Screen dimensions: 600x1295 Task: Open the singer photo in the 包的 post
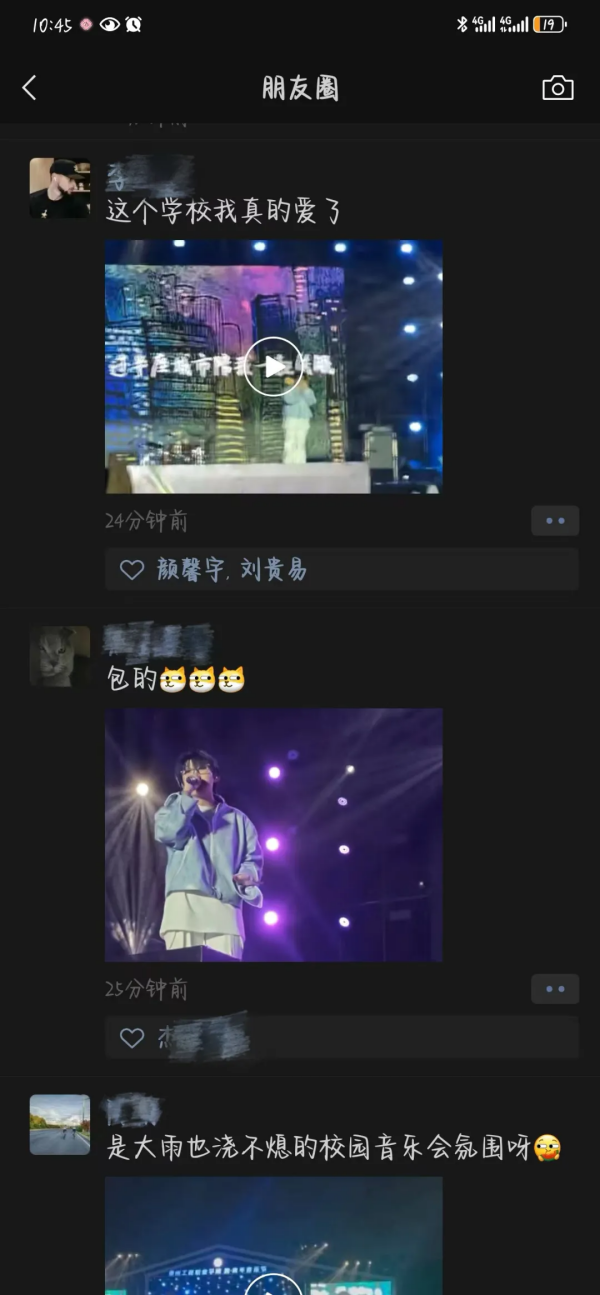point(273,835)
